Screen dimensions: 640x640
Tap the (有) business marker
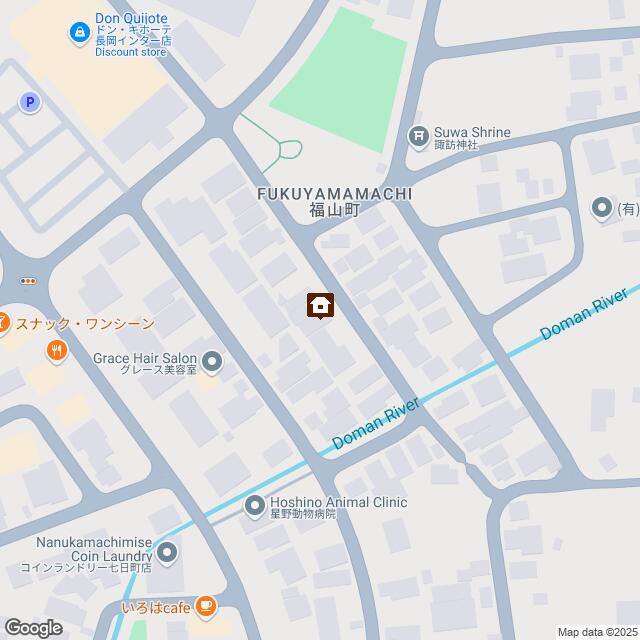pyautogui.click(x=601, y=209)
